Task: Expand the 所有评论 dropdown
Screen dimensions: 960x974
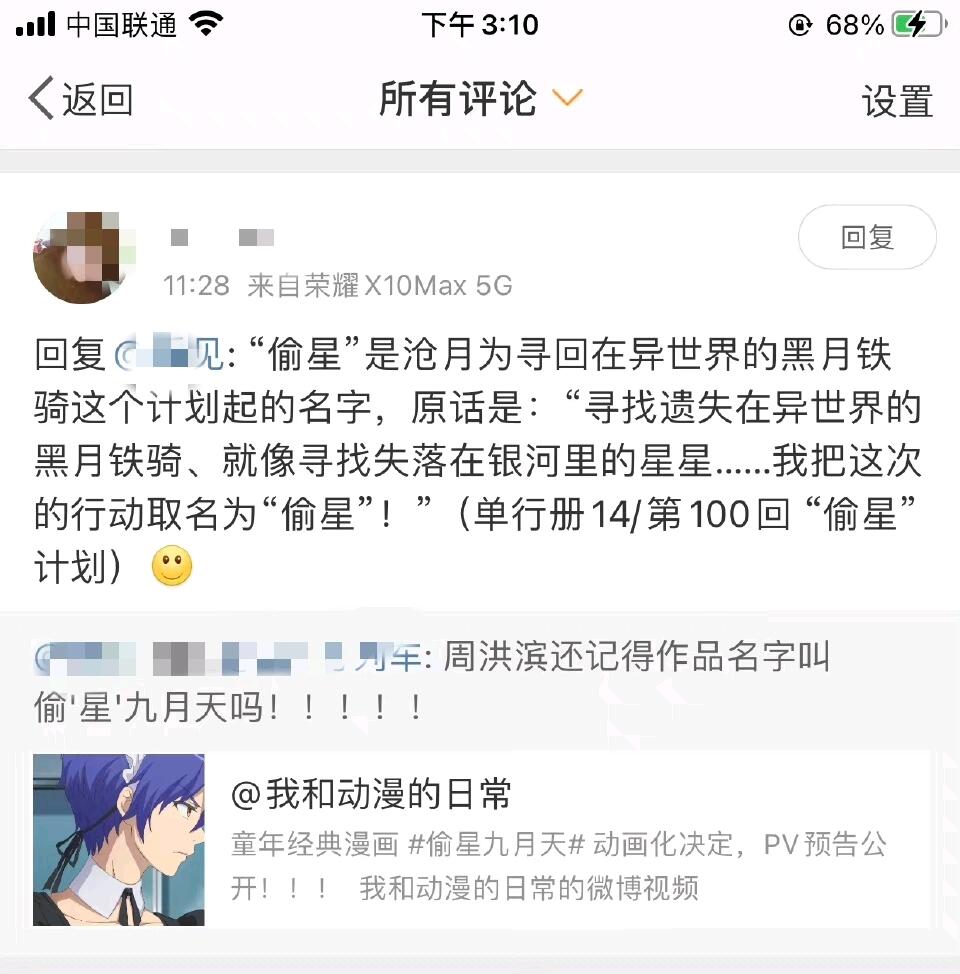Action: point(481,98)
